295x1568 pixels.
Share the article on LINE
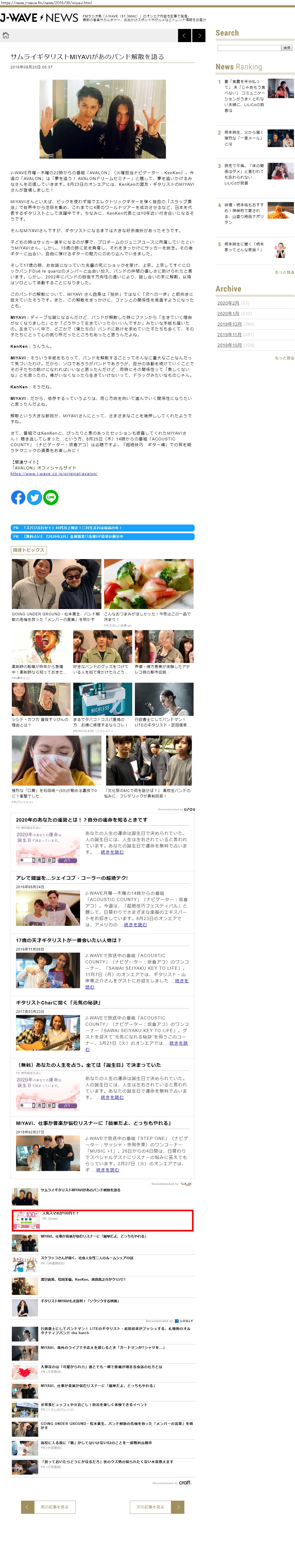click(51, 497)
